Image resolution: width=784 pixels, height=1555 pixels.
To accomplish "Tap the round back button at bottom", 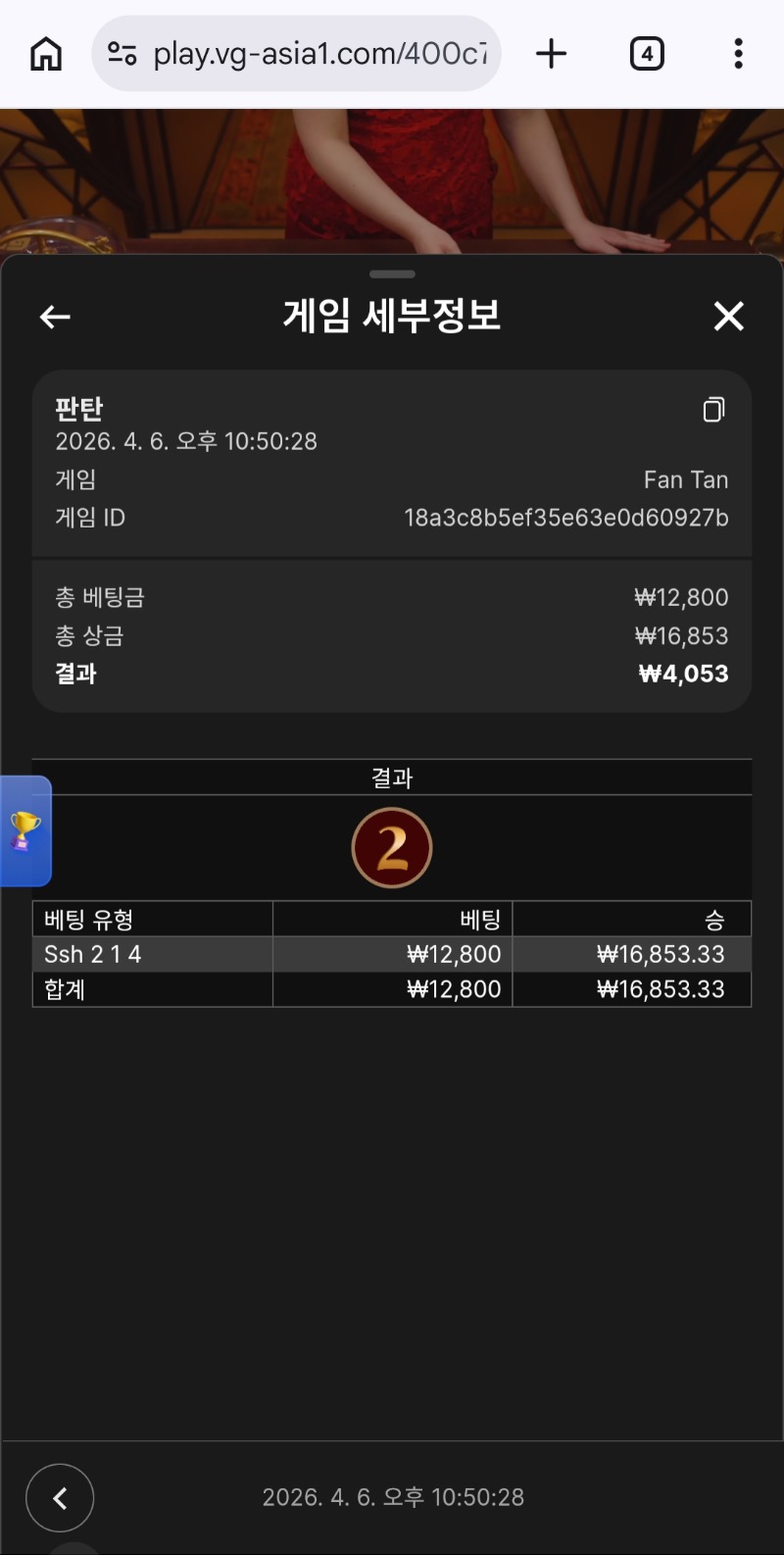I will pyautogui.click(x=60, y=1497).
